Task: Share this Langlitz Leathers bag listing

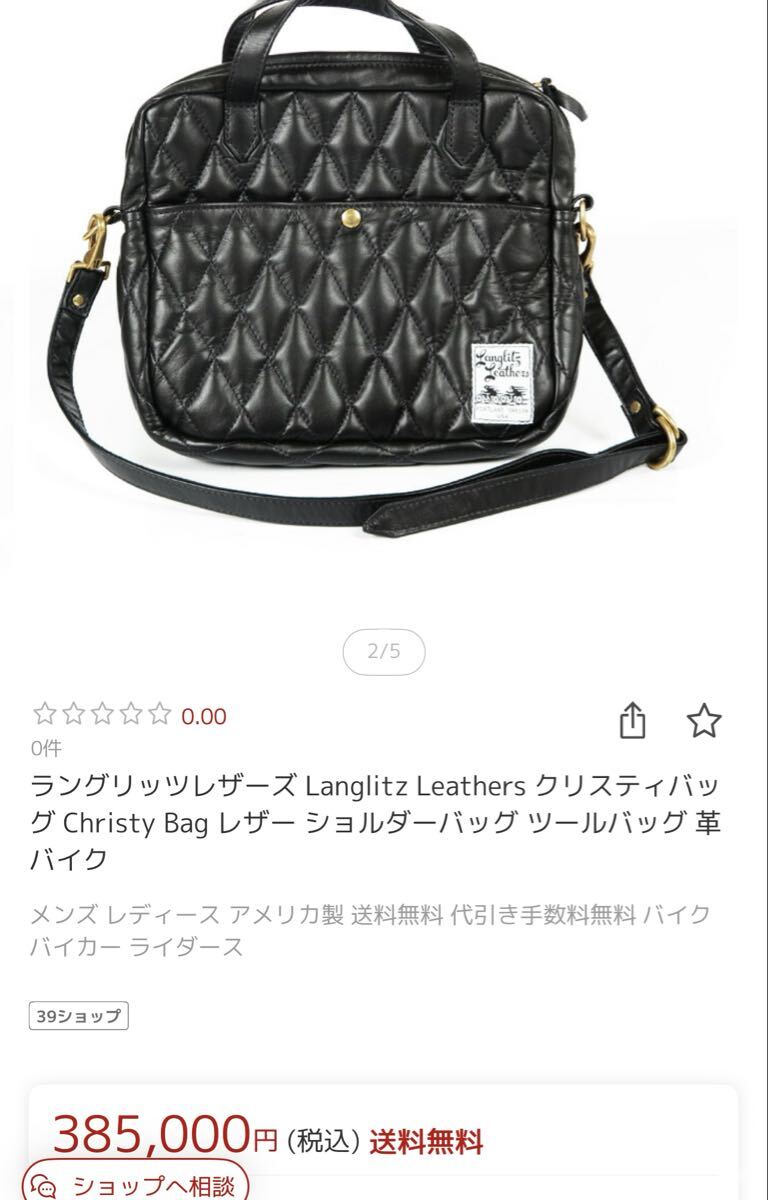Action: click(632, 720)
